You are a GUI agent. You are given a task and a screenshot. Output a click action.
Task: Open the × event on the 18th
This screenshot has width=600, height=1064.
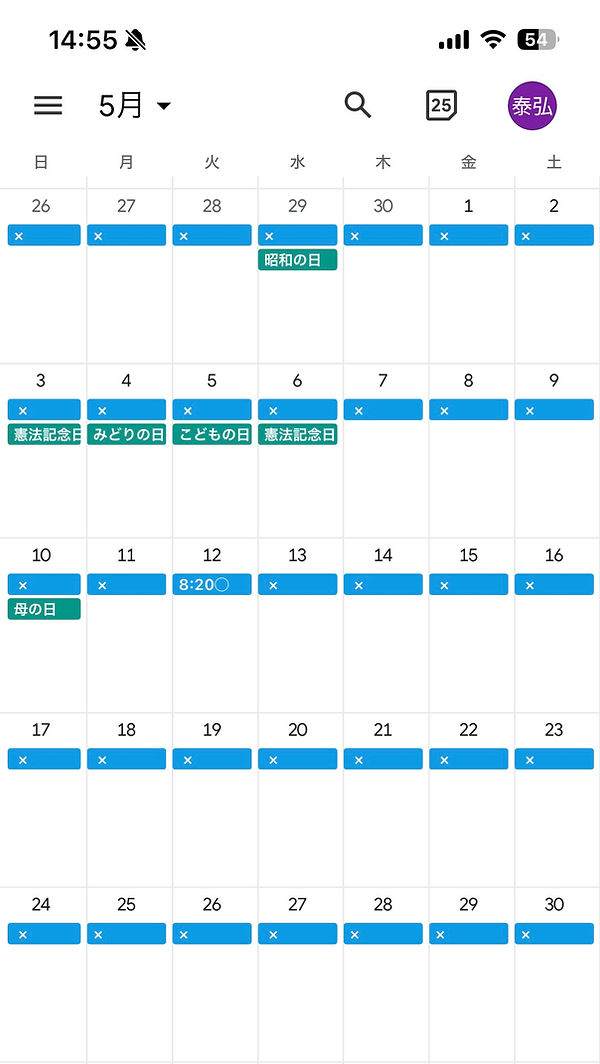(x=126, y=759)
